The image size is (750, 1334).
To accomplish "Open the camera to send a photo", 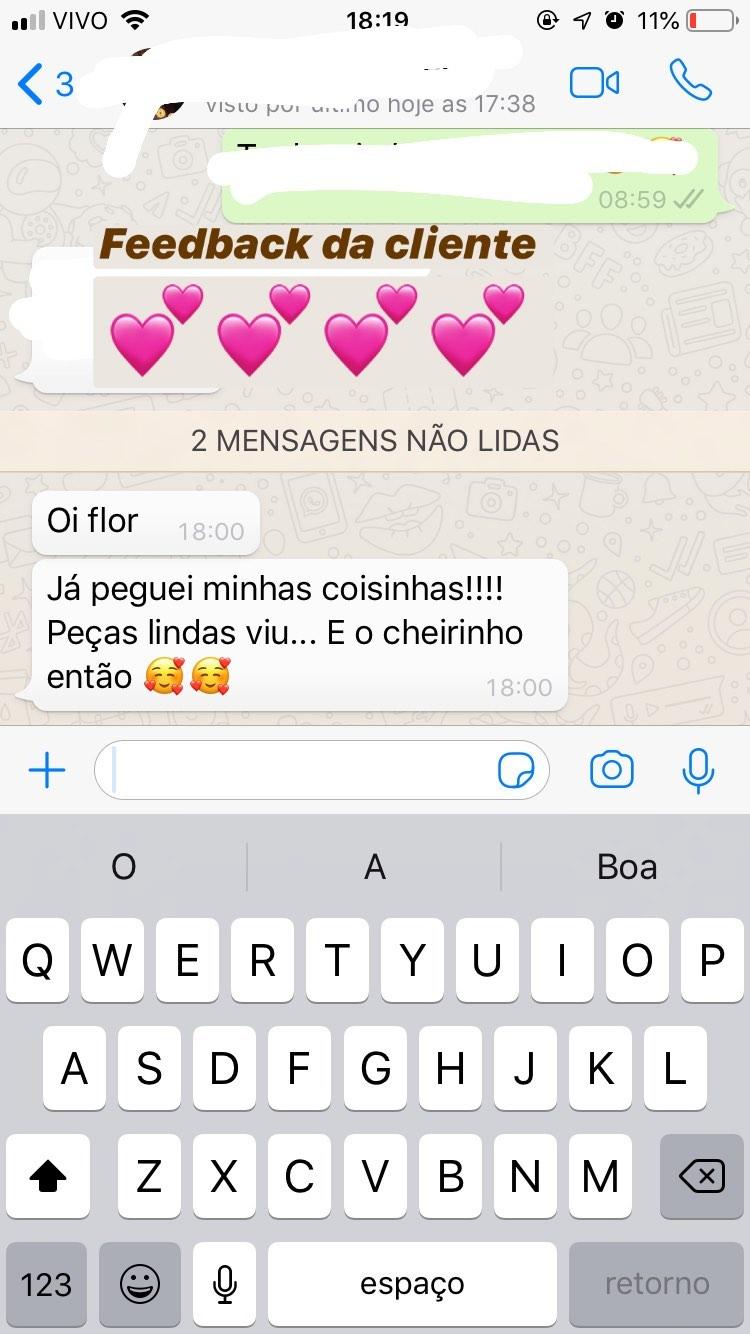I will [611, 770].
